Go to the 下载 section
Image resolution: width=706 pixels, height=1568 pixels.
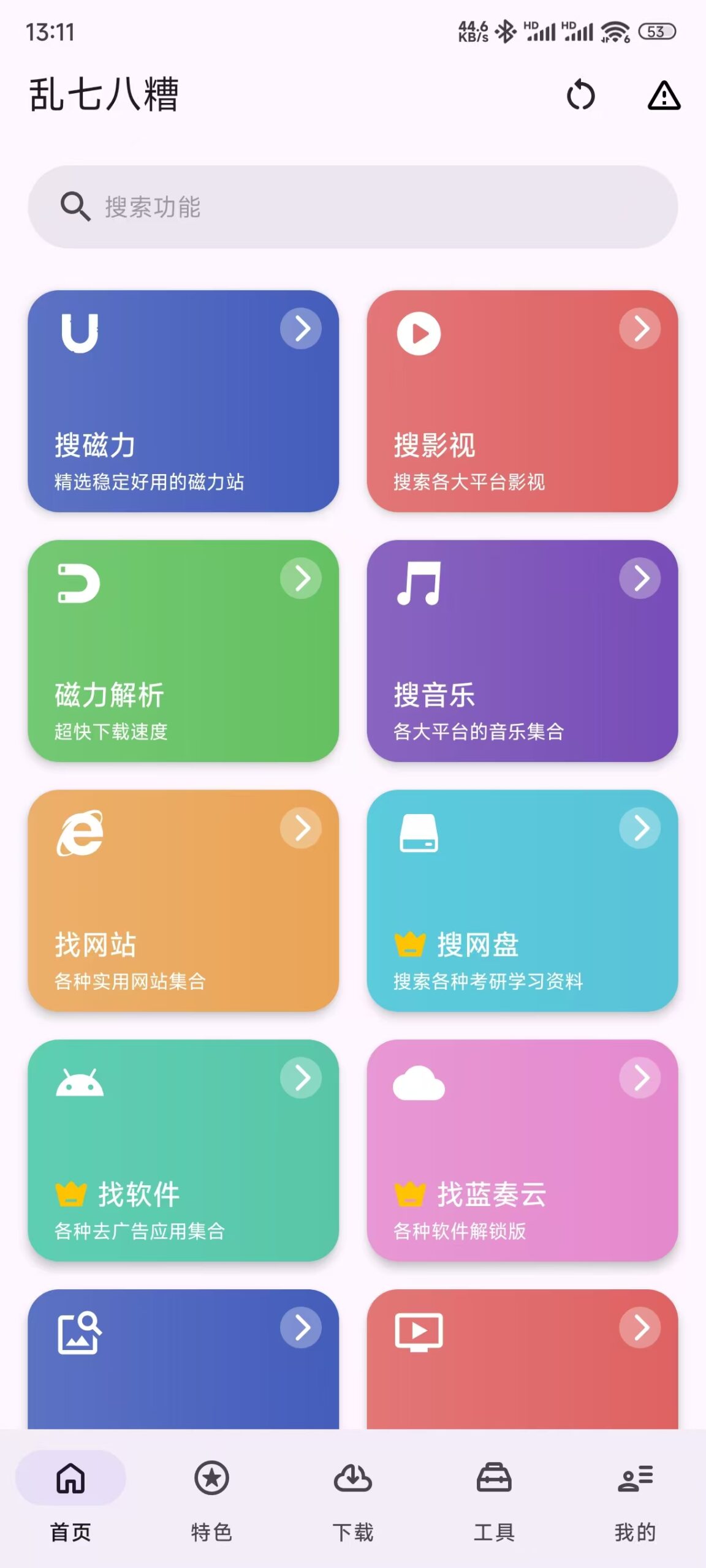pyautogui.click(x=354, y=1488)
